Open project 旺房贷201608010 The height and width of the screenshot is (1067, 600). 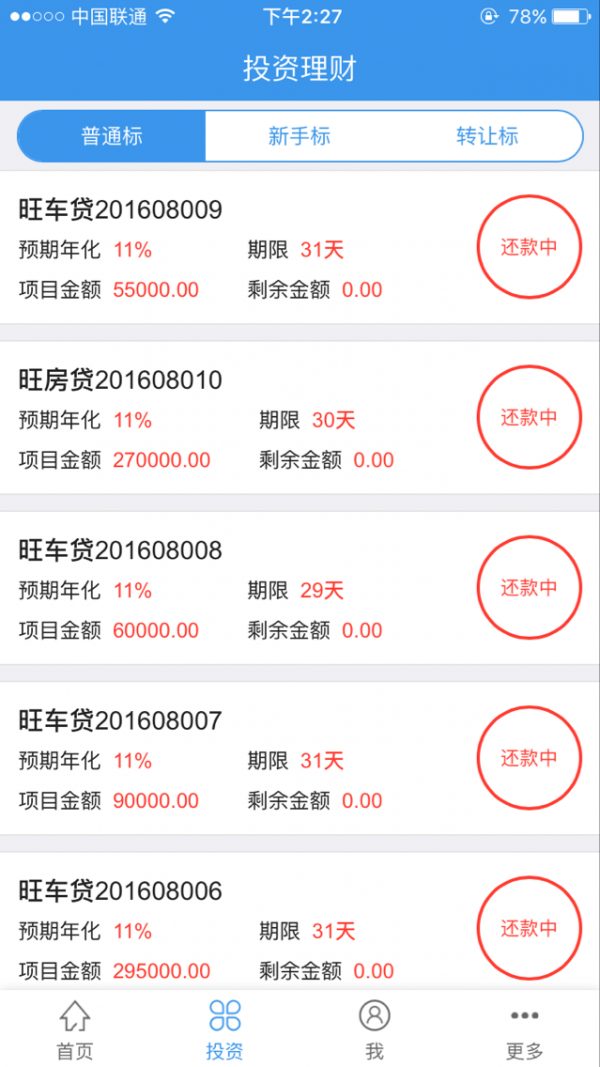(299, 418)
